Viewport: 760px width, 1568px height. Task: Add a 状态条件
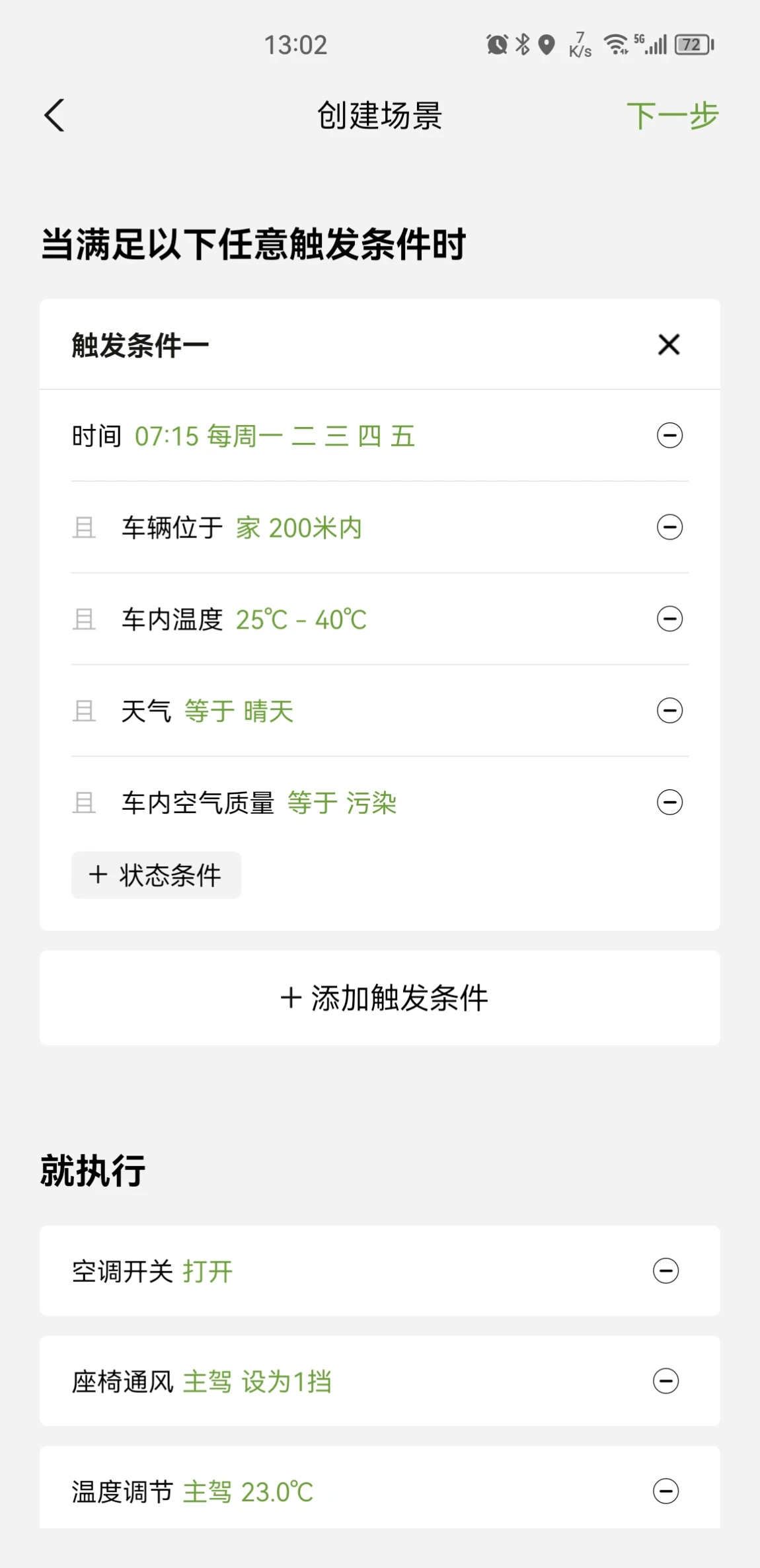[x=156, y=875]
